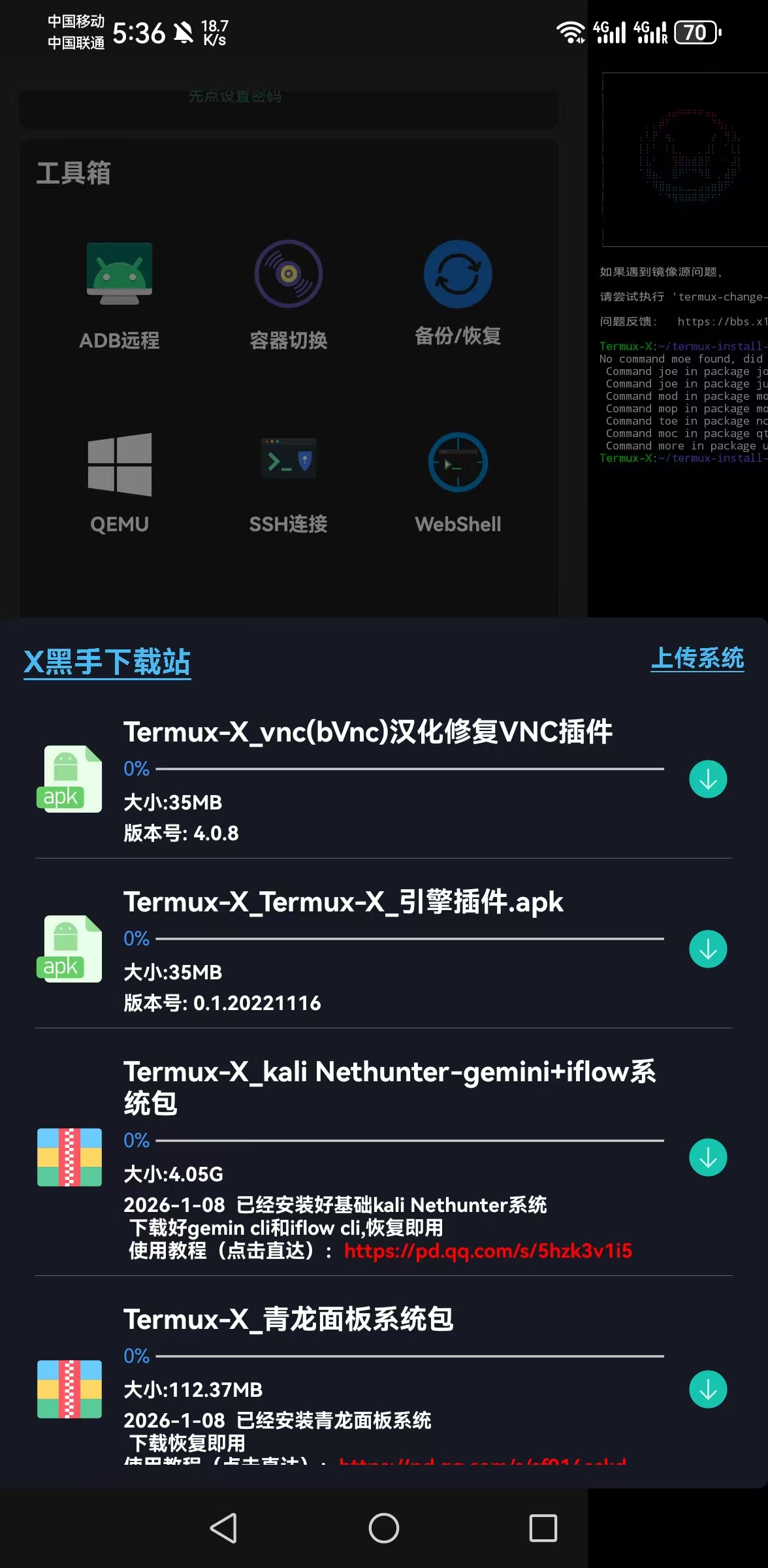Open the 上传系统 upload link
This screenshot has height=1568, width=768.
click(698, 660)
